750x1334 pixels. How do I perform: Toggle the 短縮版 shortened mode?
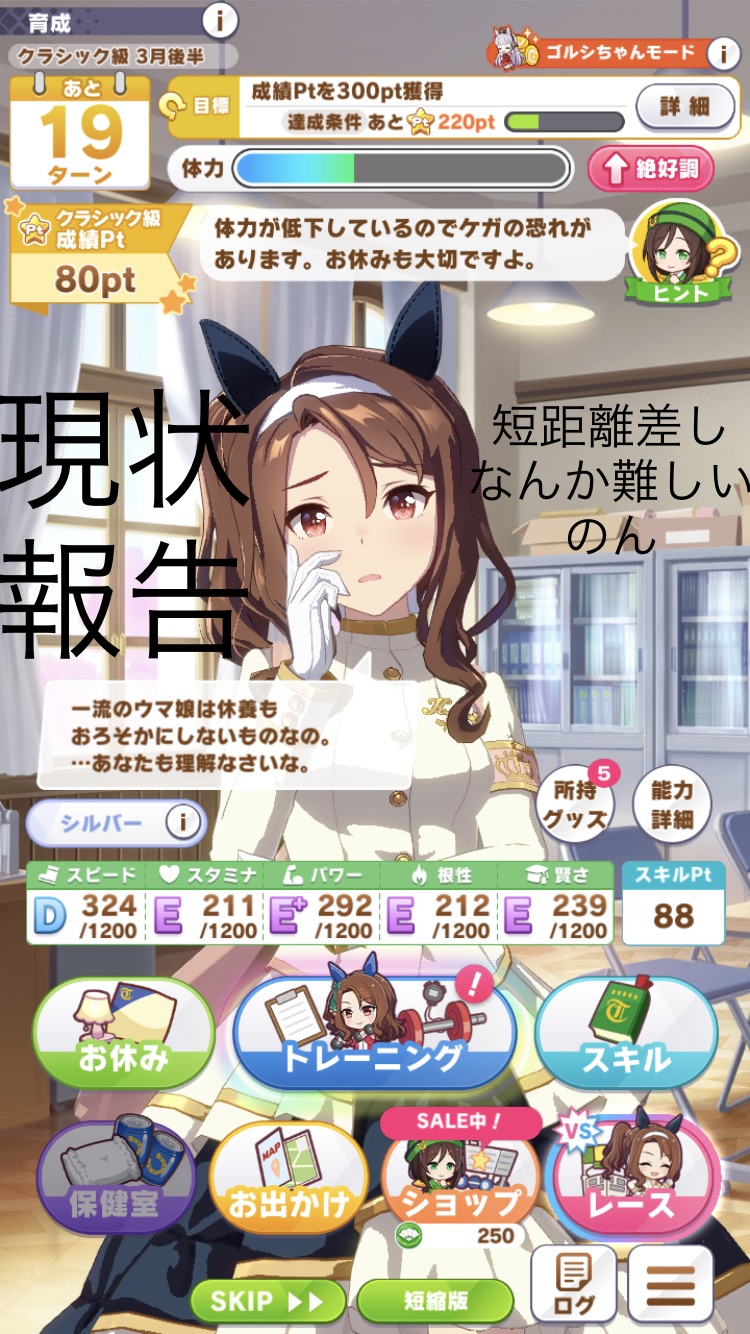435,1301
